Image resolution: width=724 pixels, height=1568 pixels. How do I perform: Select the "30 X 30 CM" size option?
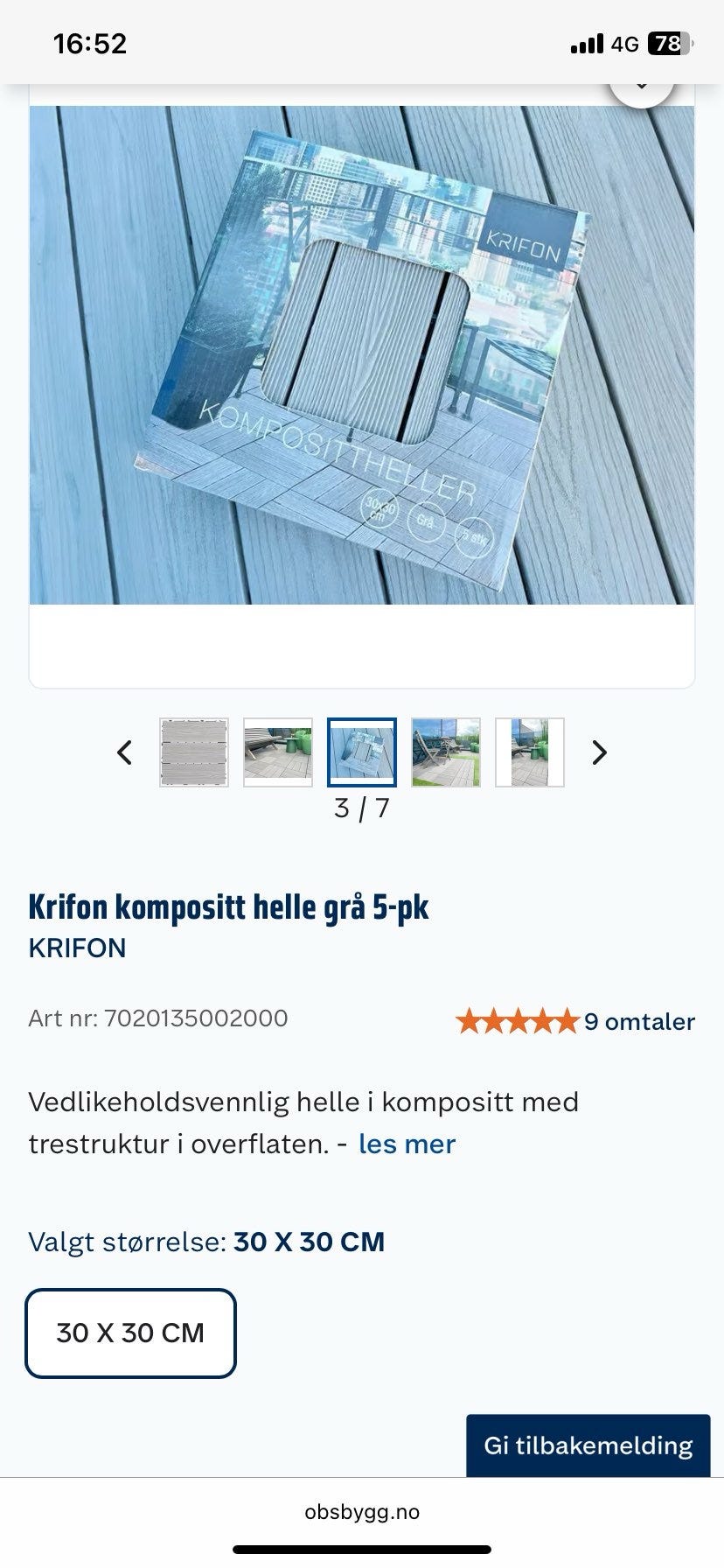coord(131,1333)
